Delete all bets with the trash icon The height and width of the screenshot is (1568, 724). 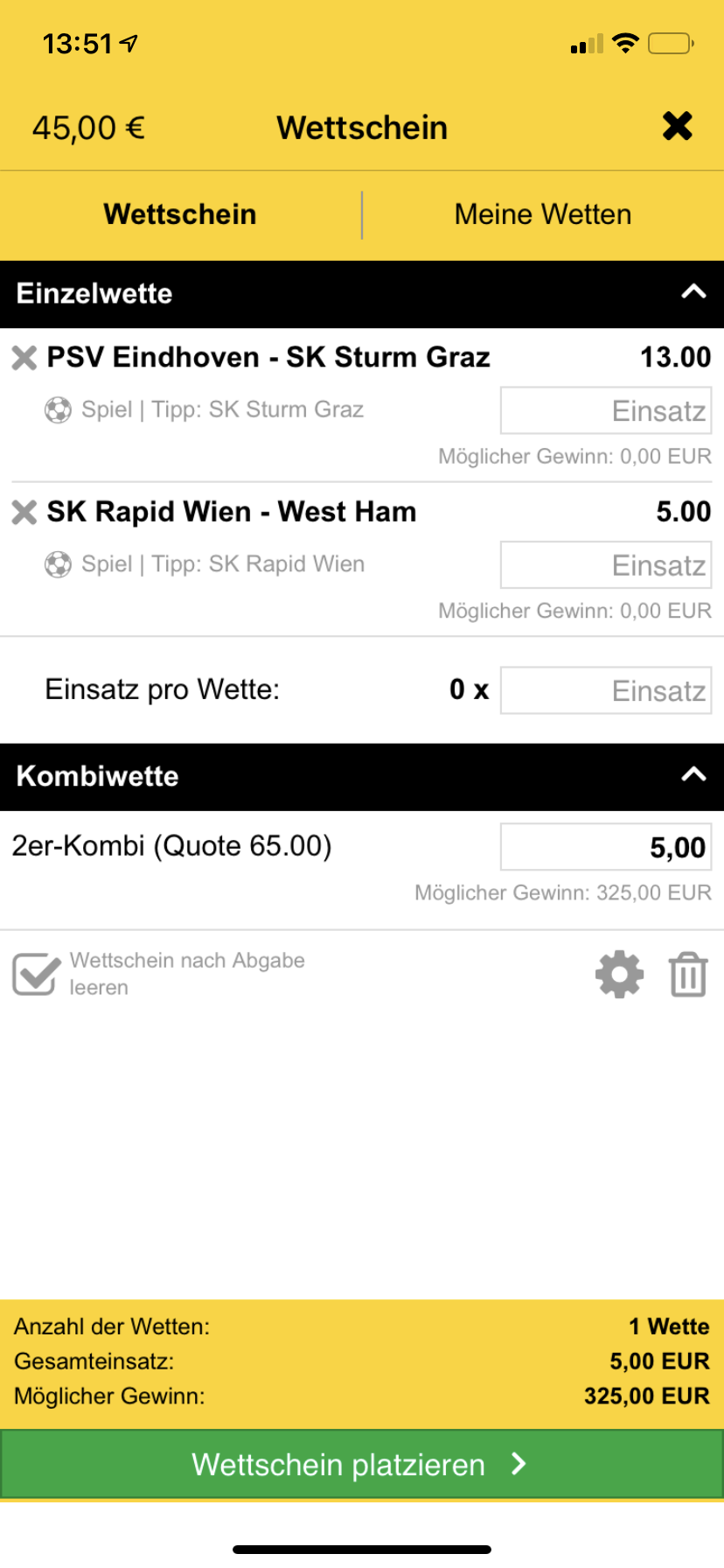tap(688, 974)
